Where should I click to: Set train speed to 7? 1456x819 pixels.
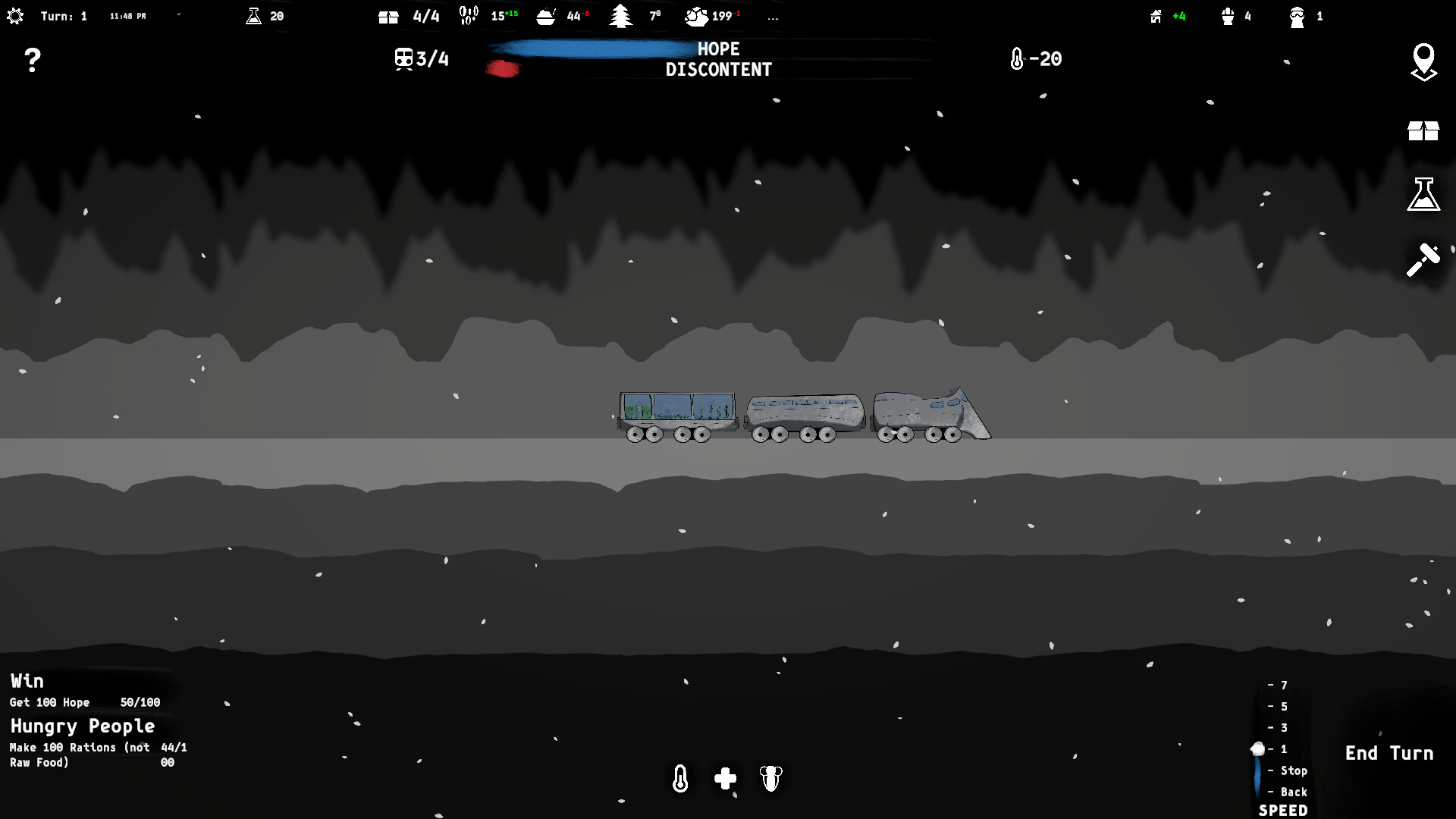(x=1282, y=685)
